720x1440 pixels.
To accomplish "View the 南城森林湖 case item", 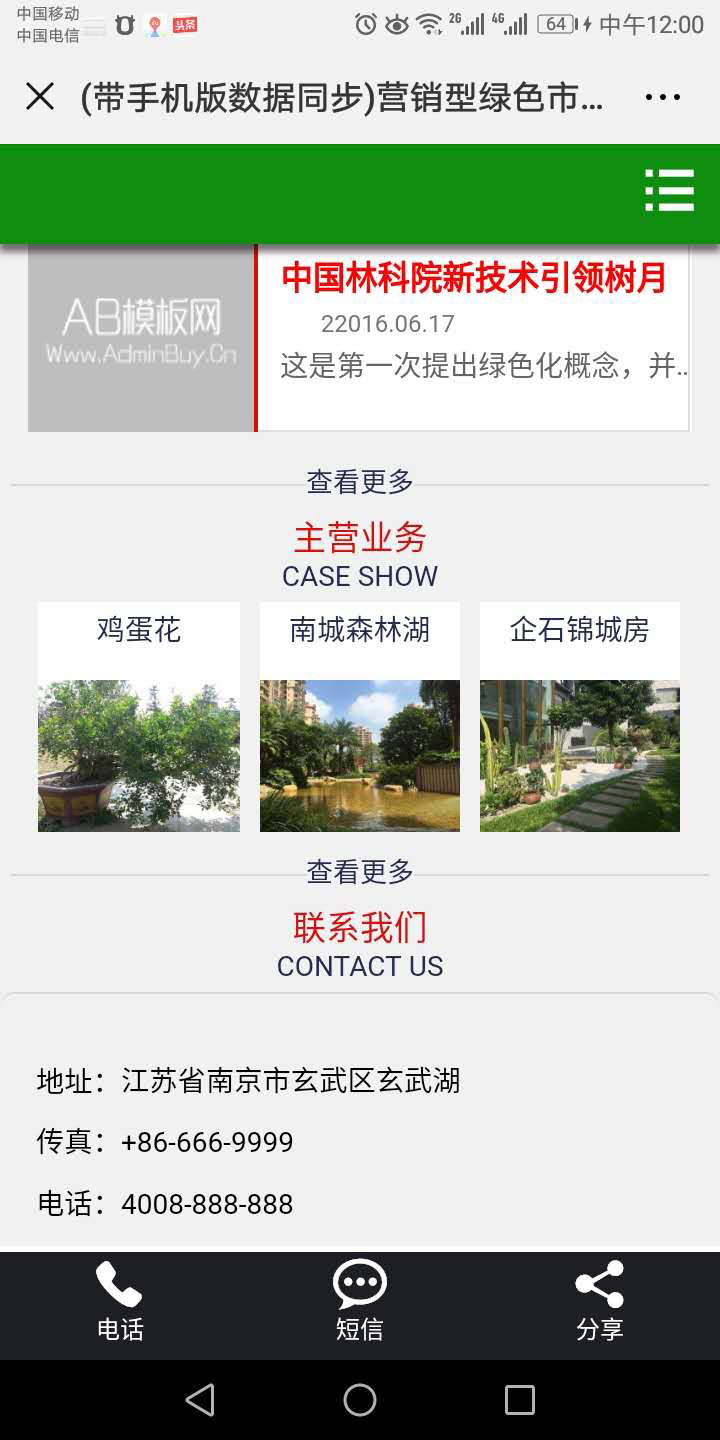I will [360, 718].
